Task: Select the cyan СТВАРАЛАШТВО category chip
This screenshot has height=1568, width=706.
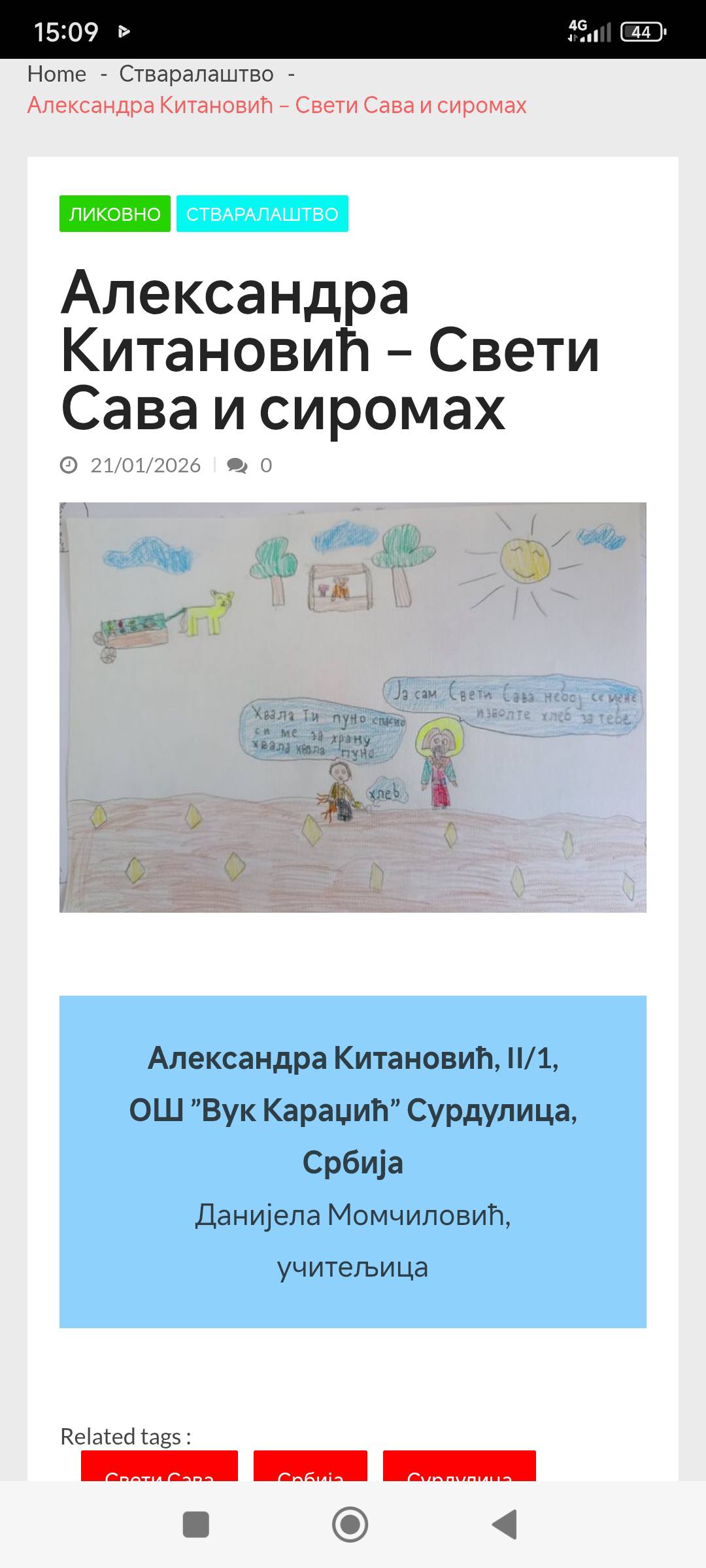Action: (262, 214)
